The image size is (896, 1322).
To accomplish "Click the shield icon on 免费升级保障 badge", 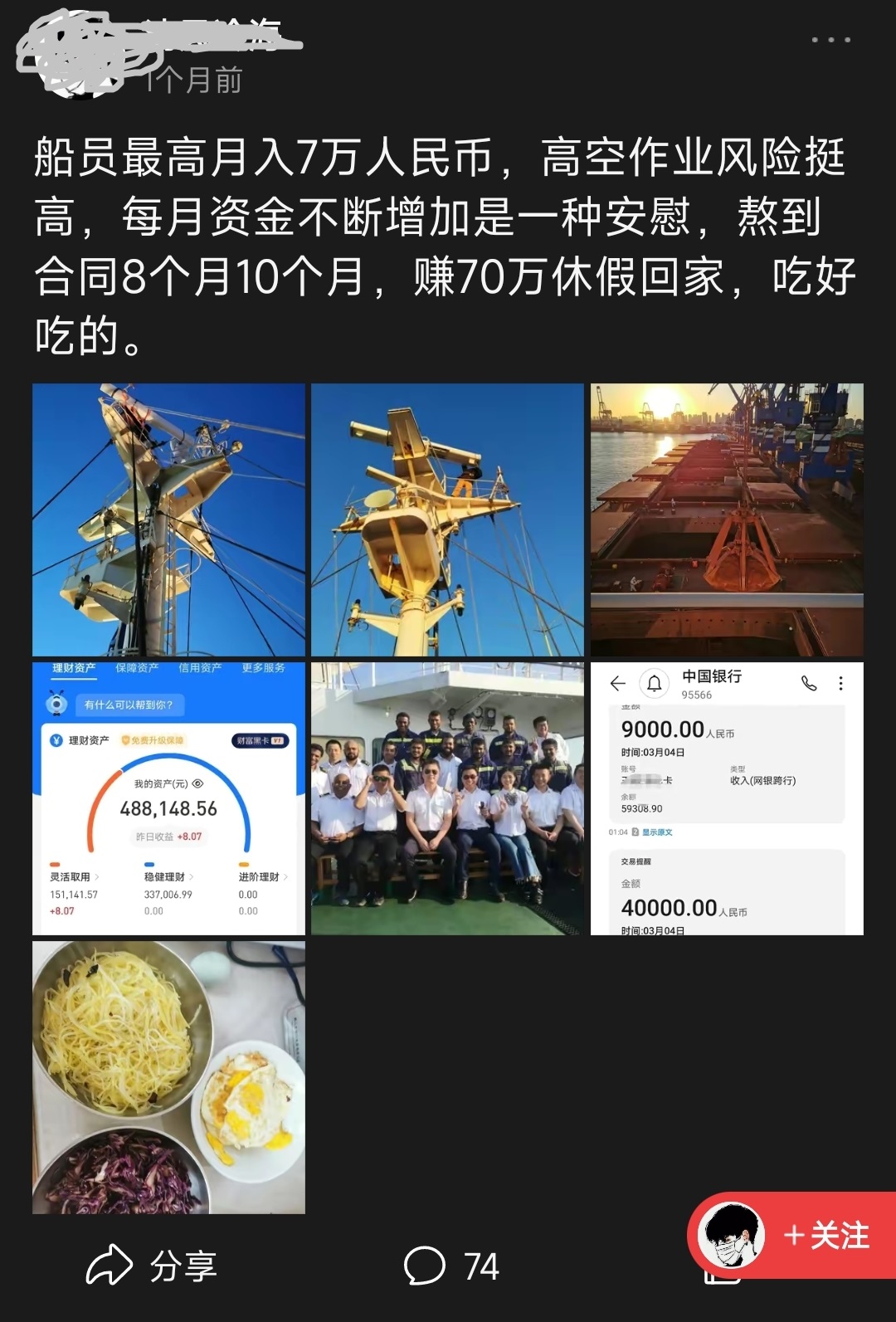I will [x=125, y=741].
